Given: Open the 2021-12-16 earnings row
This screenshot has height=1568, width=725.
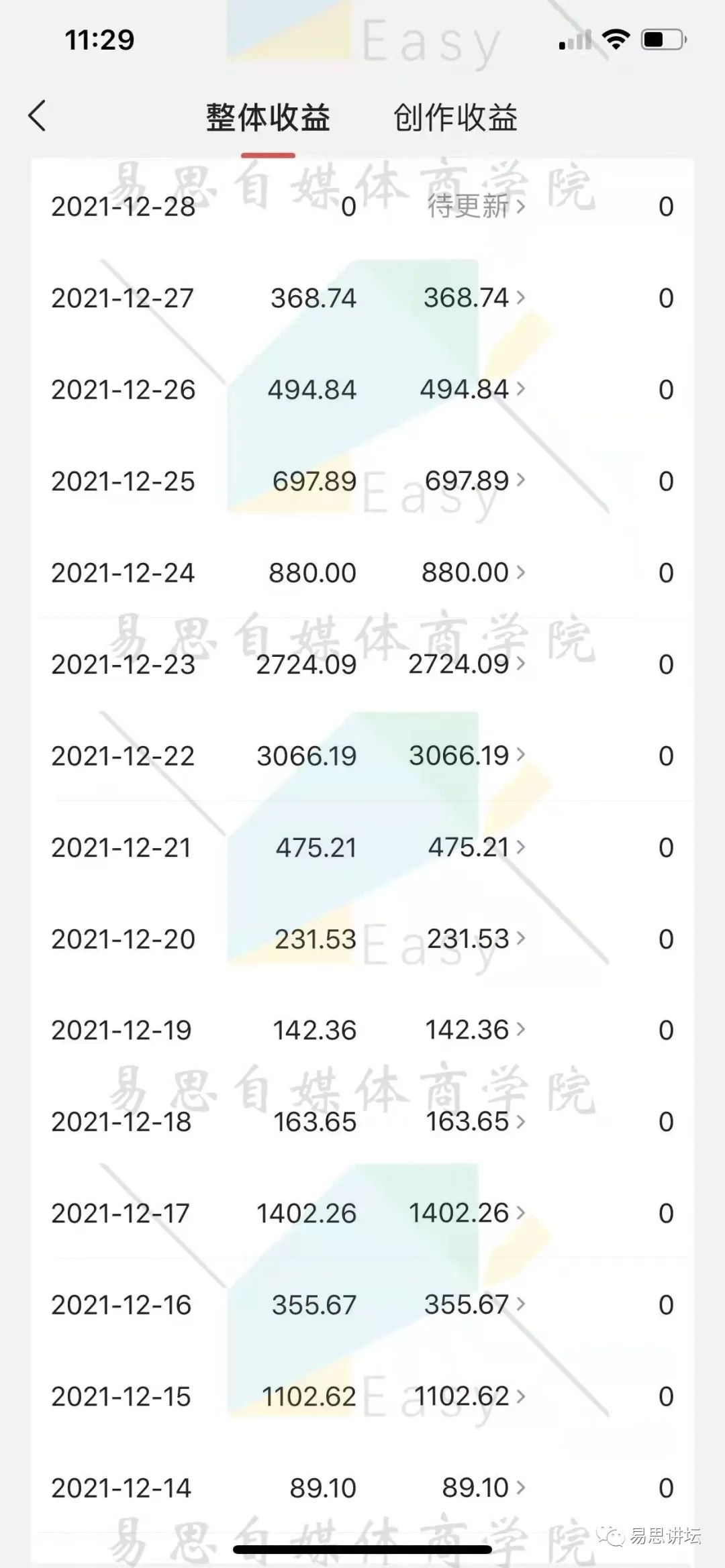Looking at the screenshot, I should click(x=474, y=1304).
